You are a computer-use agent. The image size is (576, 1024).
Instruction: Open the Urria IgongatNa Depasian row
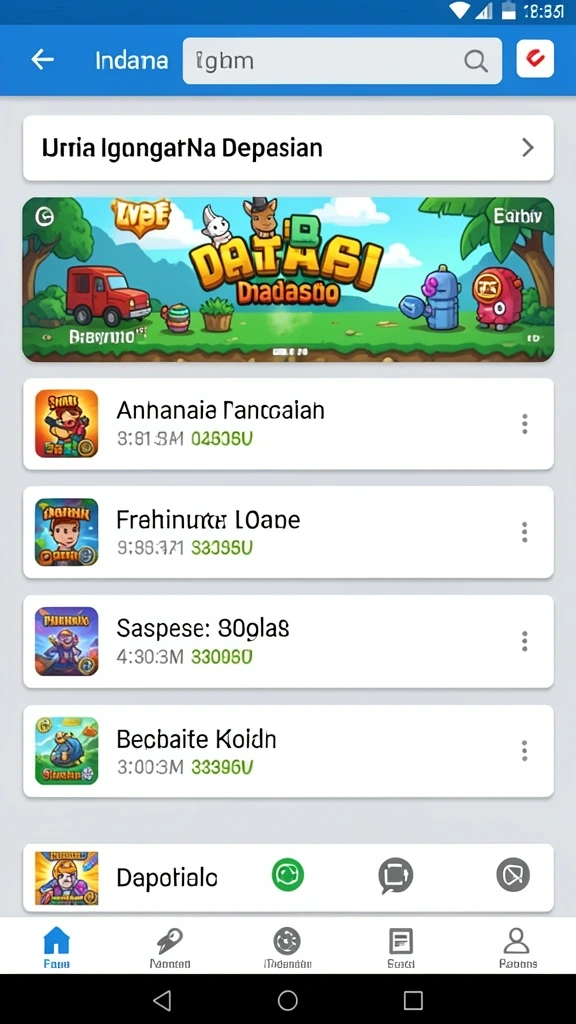pos(288,148)
